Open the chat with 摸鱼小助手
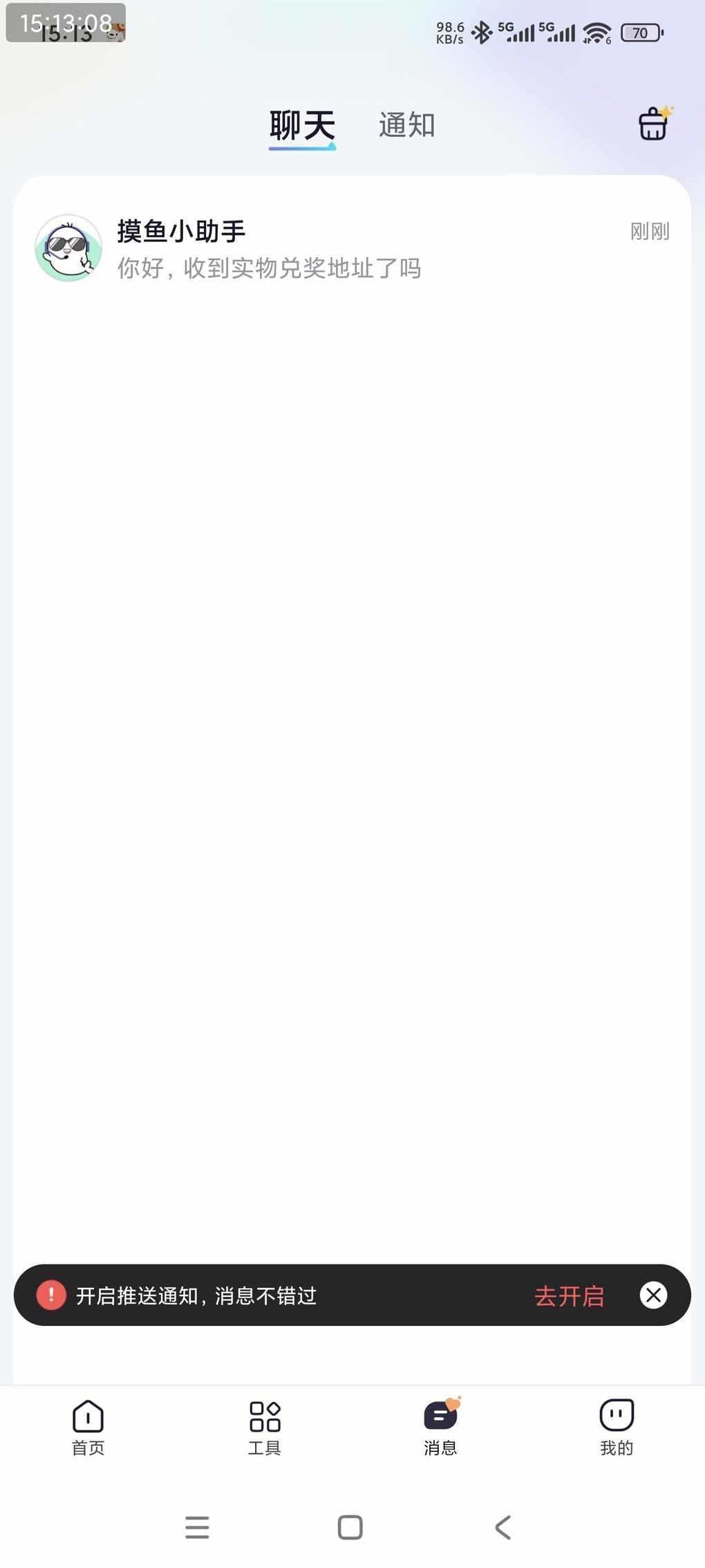The height and width of the screenshot is (1568, 705). pyautogui.click(x=352, y=249)
